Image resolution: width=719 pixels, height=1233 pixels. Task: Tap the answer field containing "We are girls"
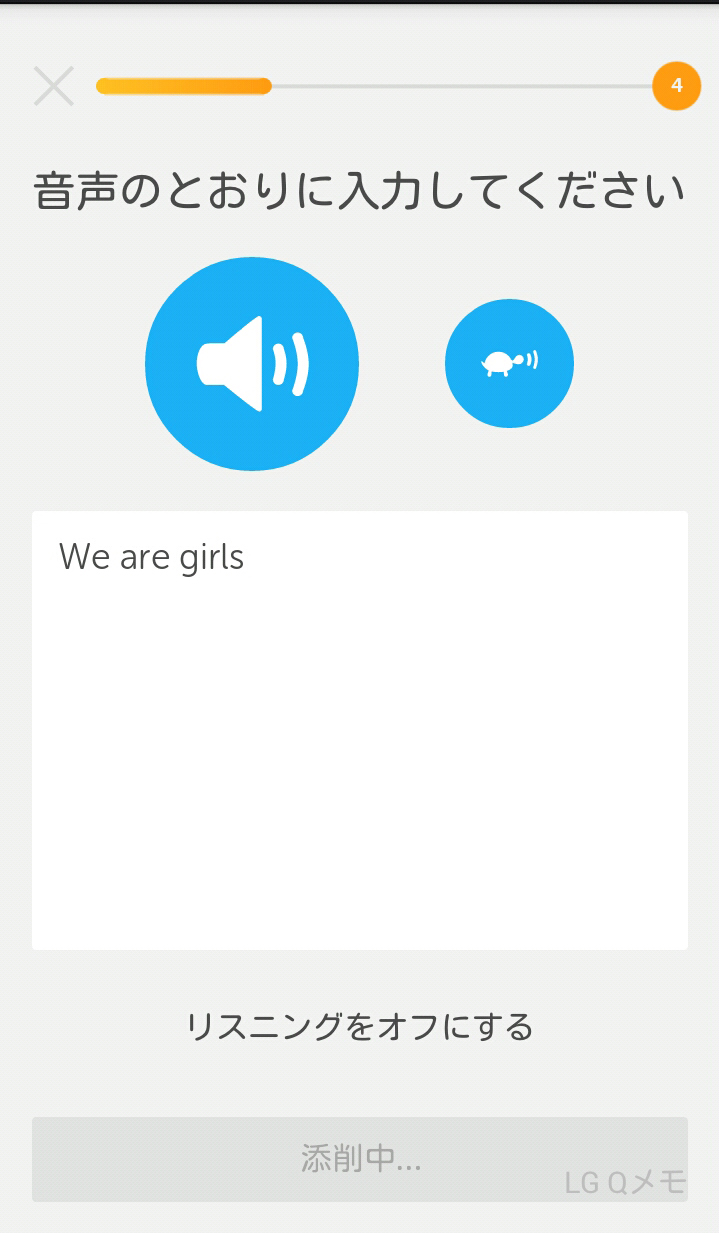pos(359,730)
